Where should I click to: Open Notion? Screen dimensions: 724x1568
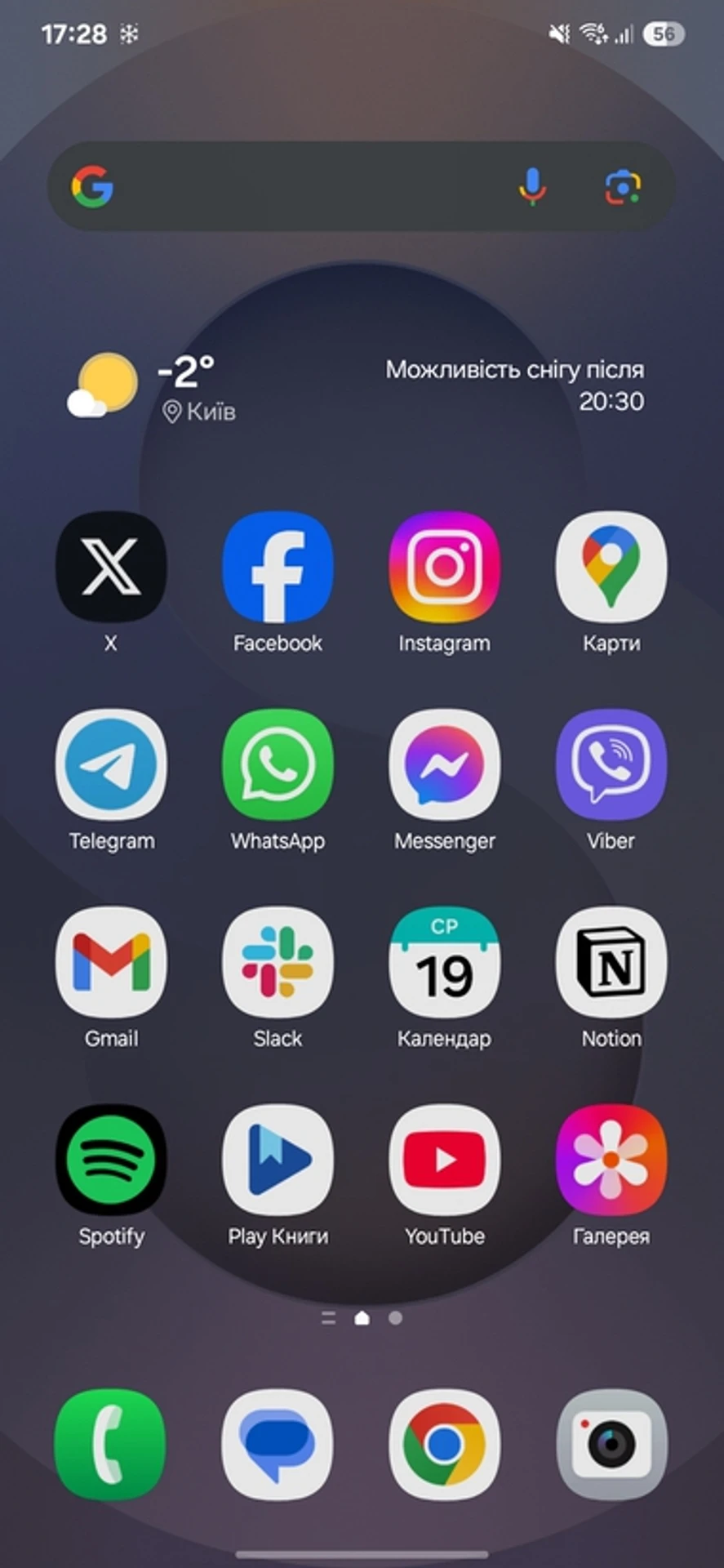pos(611,962)
